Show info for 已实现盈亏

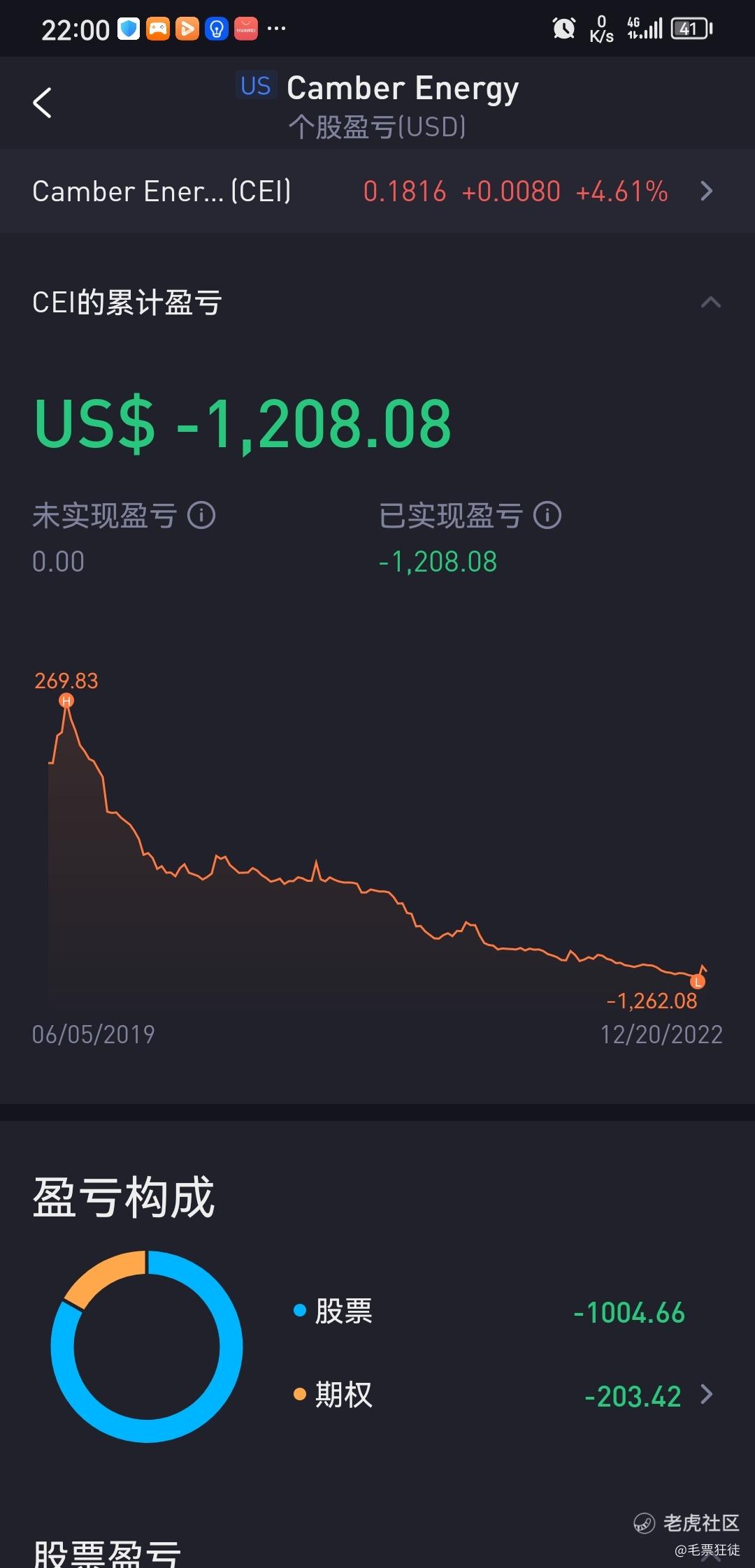[x=547, y=516]
